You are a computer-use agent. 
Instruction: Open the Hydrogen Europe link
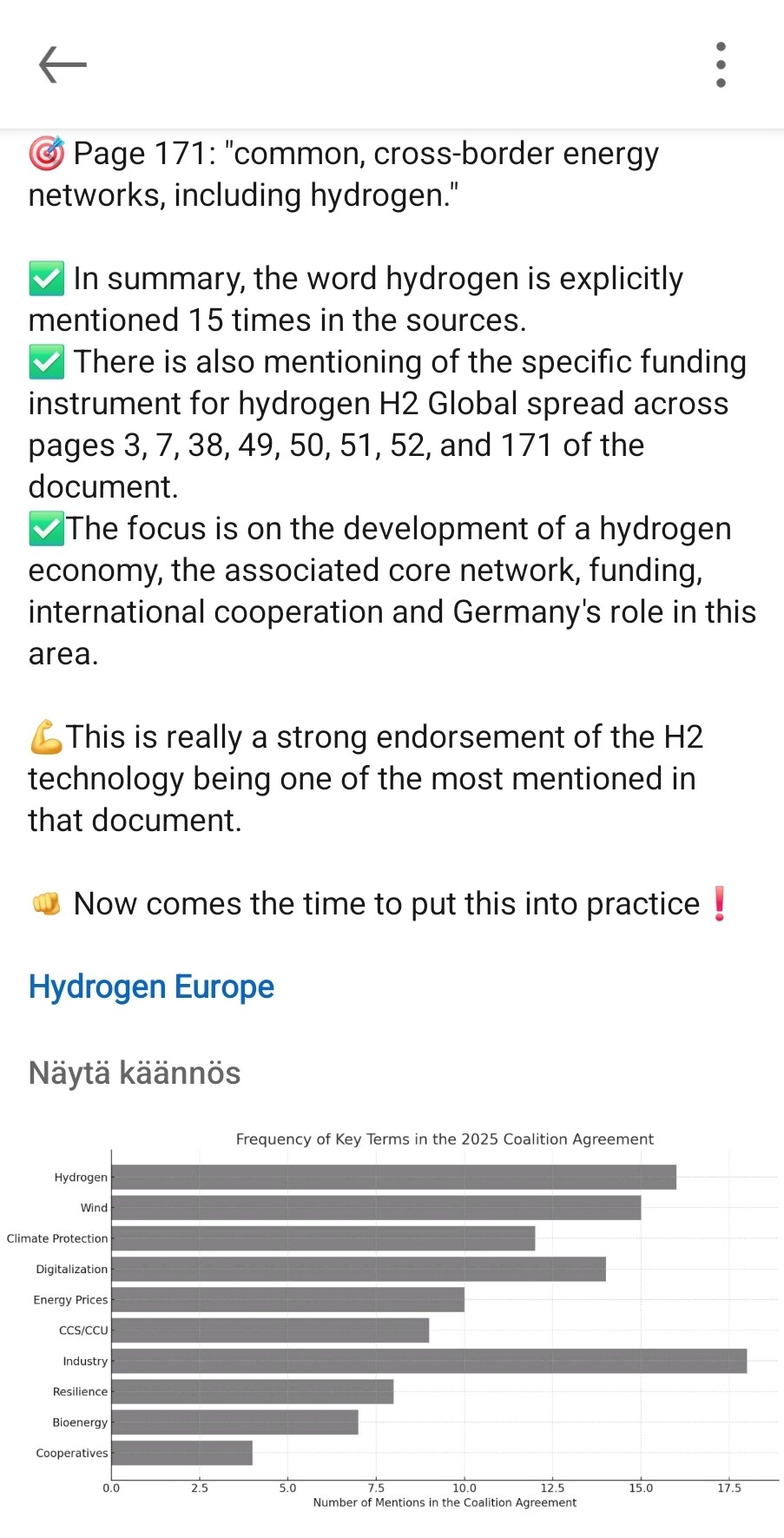click(x=151, y=987)
